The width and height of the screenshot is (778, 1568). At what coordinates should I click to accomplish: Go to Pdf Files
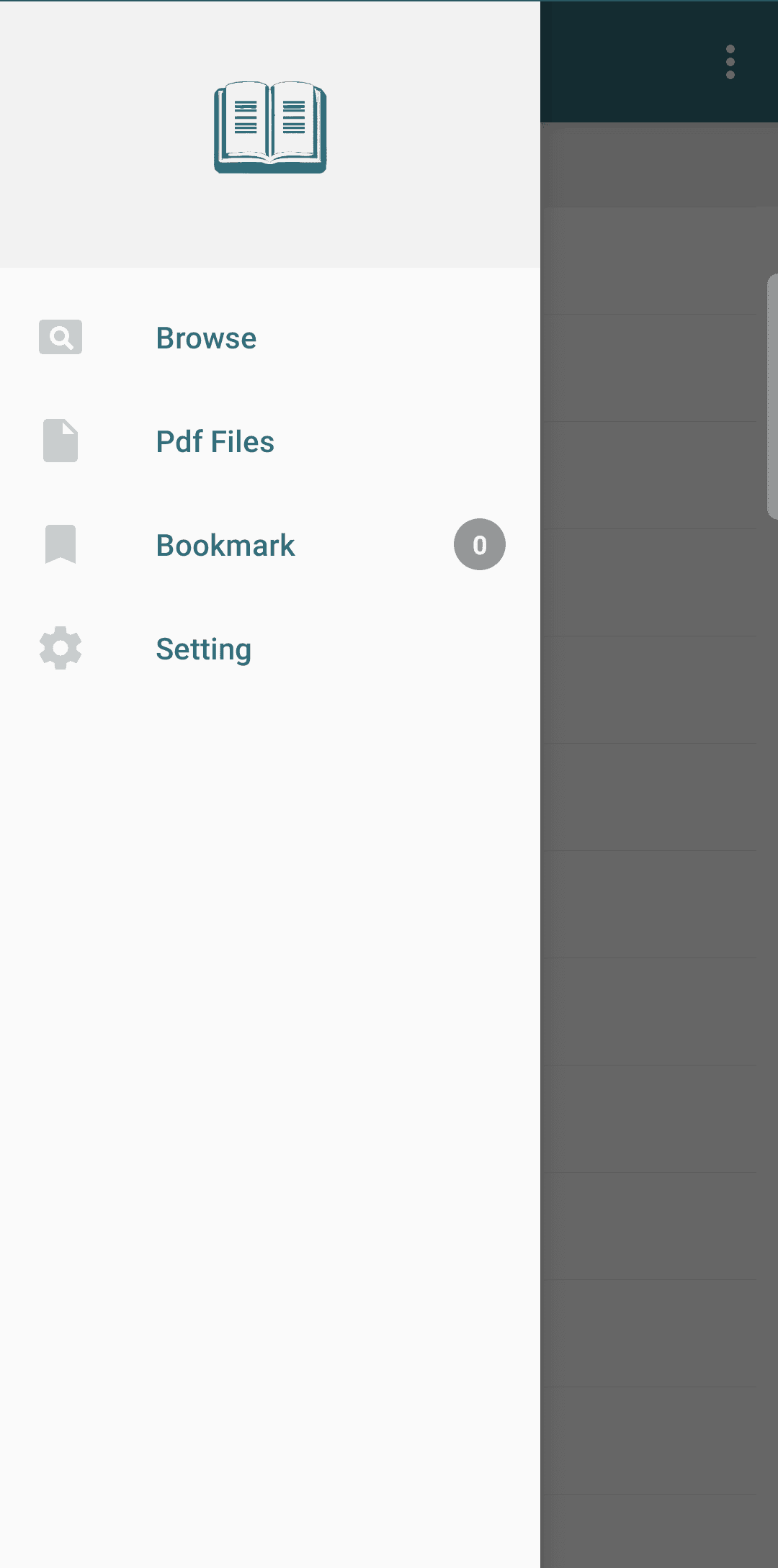click(x=215, y=442)
